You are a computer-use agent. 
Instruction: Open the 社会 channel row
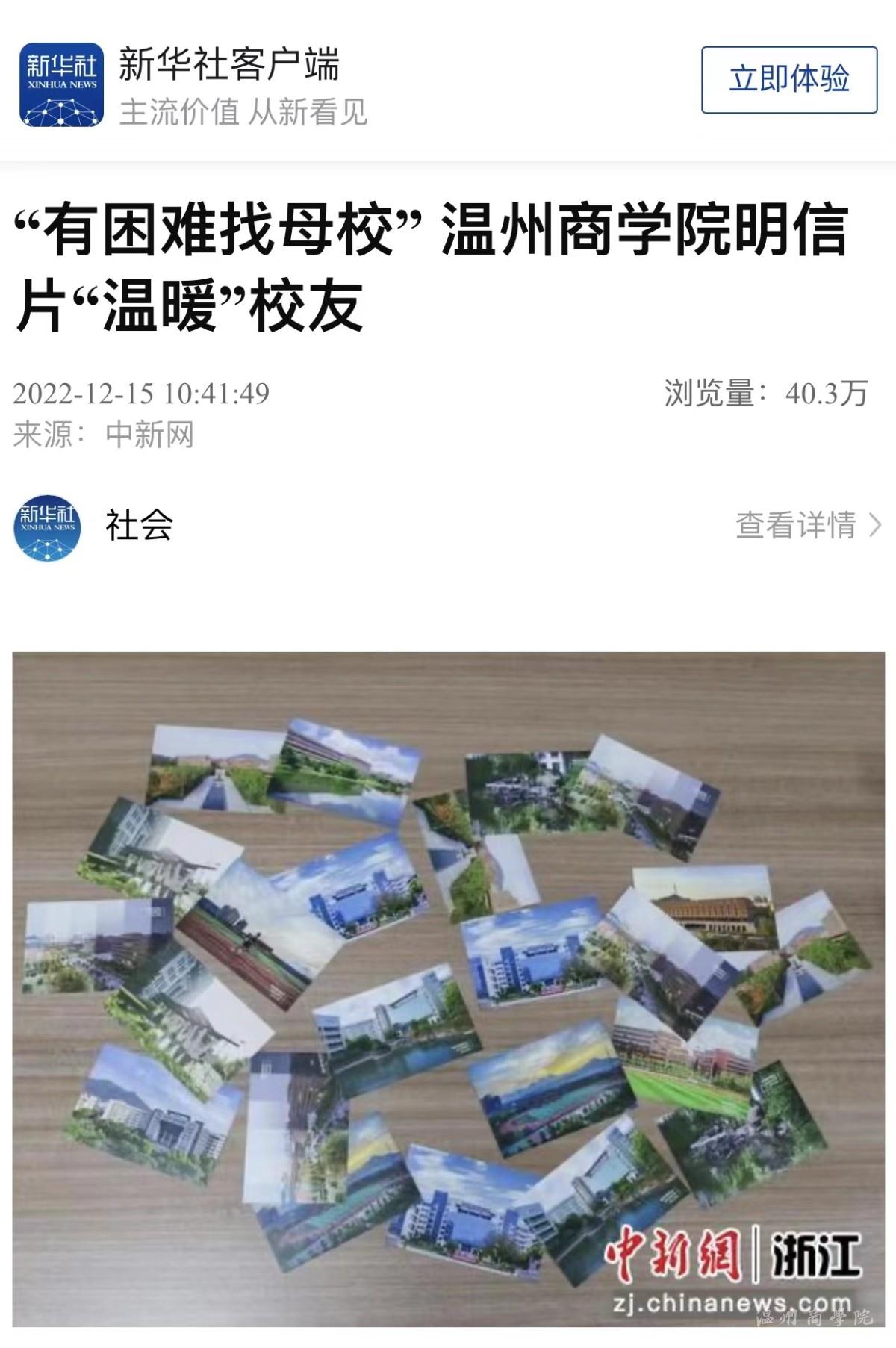coord(140,525)
